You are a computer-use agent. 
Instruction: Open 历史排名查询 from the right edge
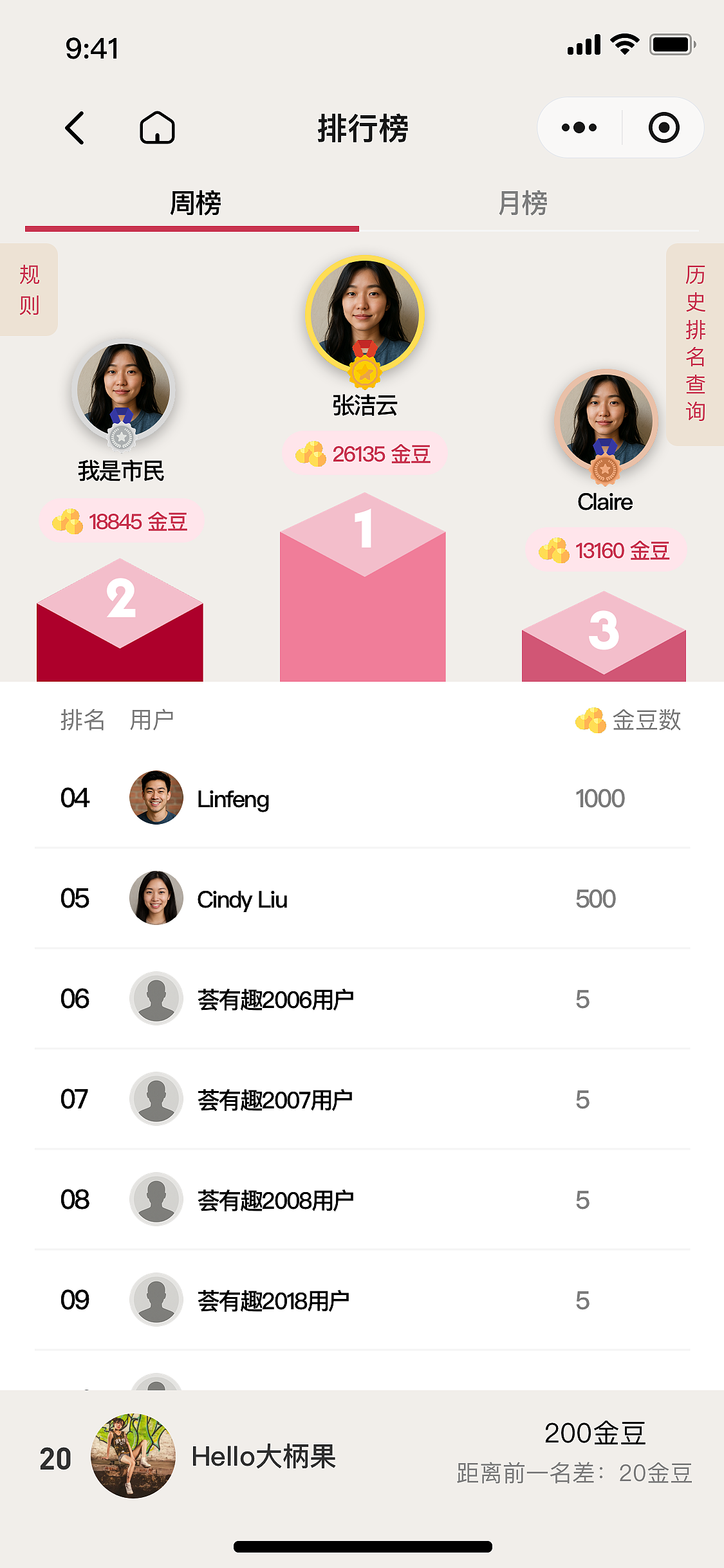pos(695,344)
